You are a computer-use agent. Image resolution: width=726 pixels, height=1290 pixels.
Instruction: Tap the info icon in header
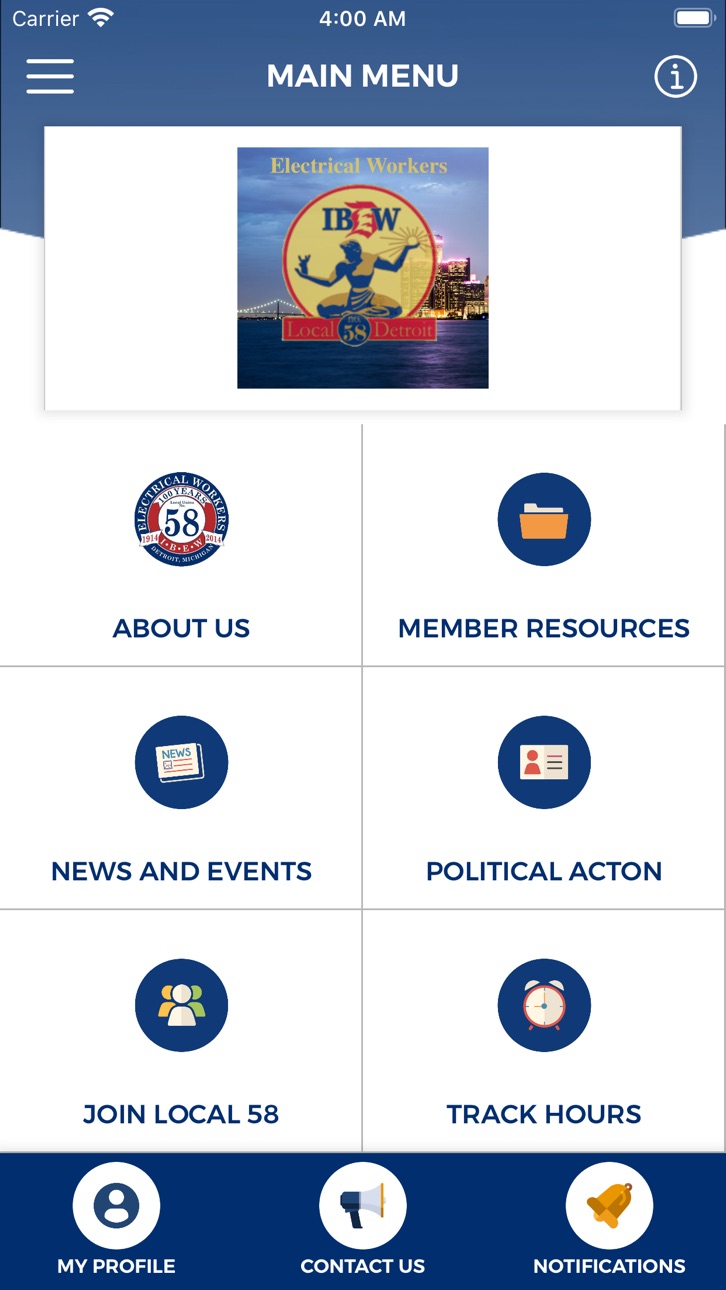675,76
